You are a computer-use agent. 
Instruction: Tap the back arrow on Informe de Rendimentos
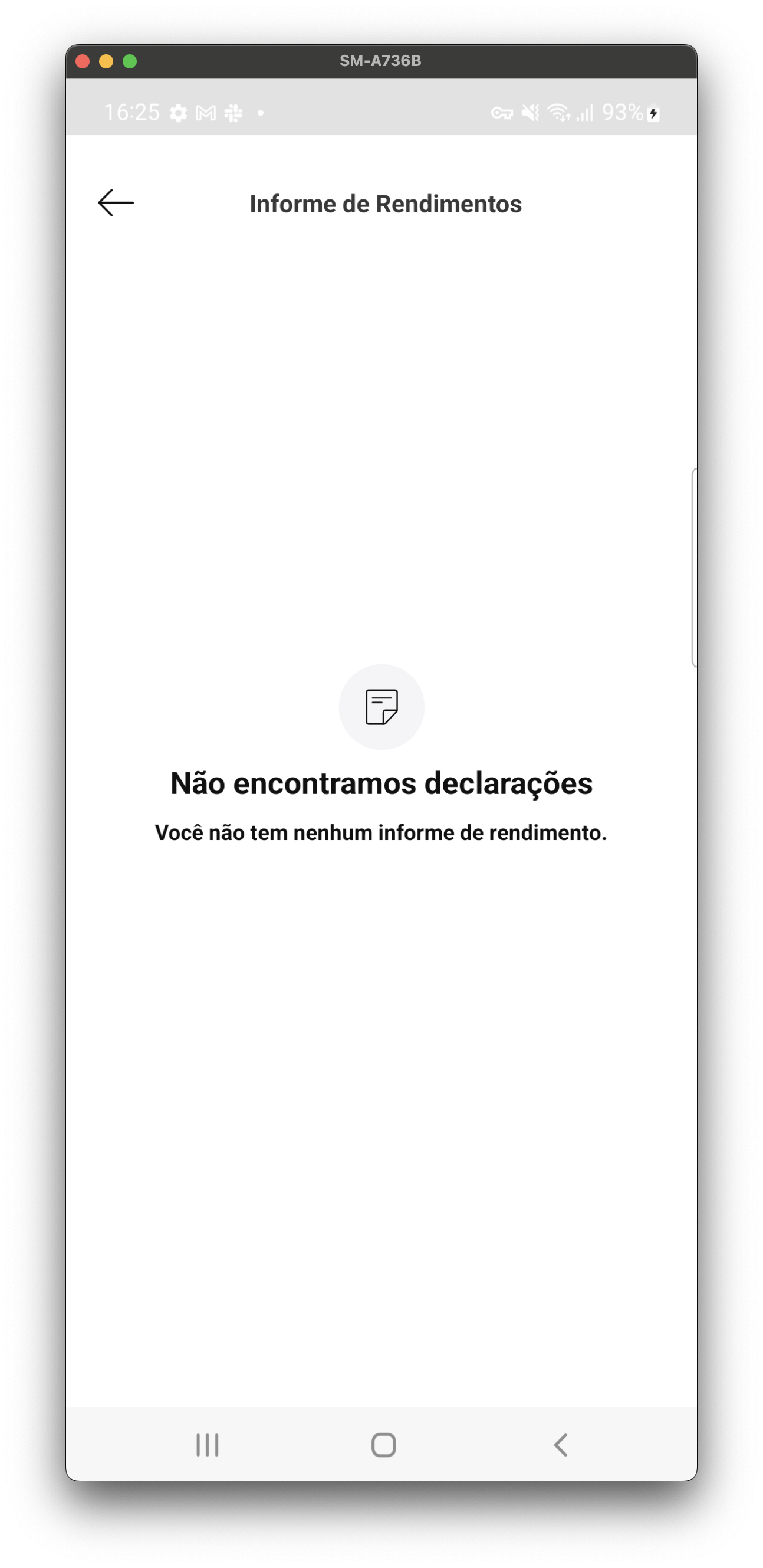pyautogui.click(x=116, y=203)
